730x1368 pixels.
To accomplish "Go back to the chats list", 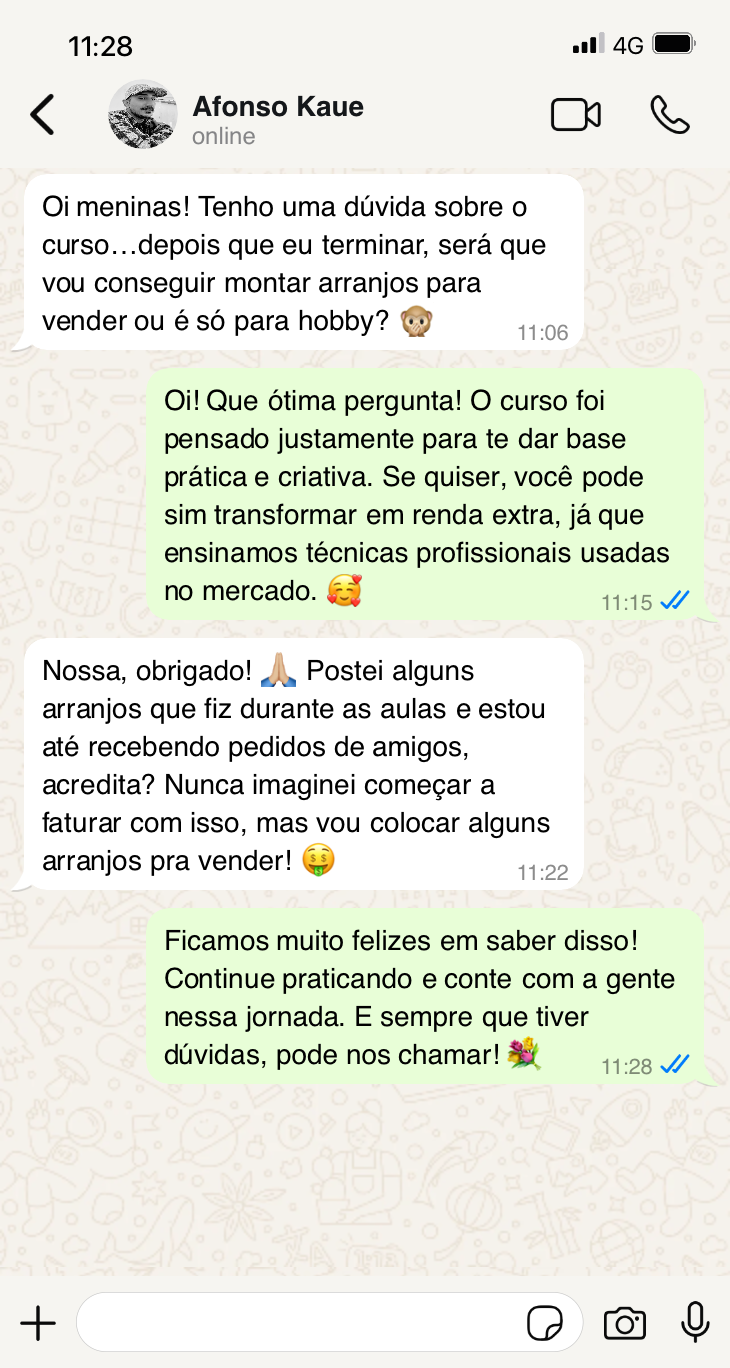I will click(x=42, y=115).
